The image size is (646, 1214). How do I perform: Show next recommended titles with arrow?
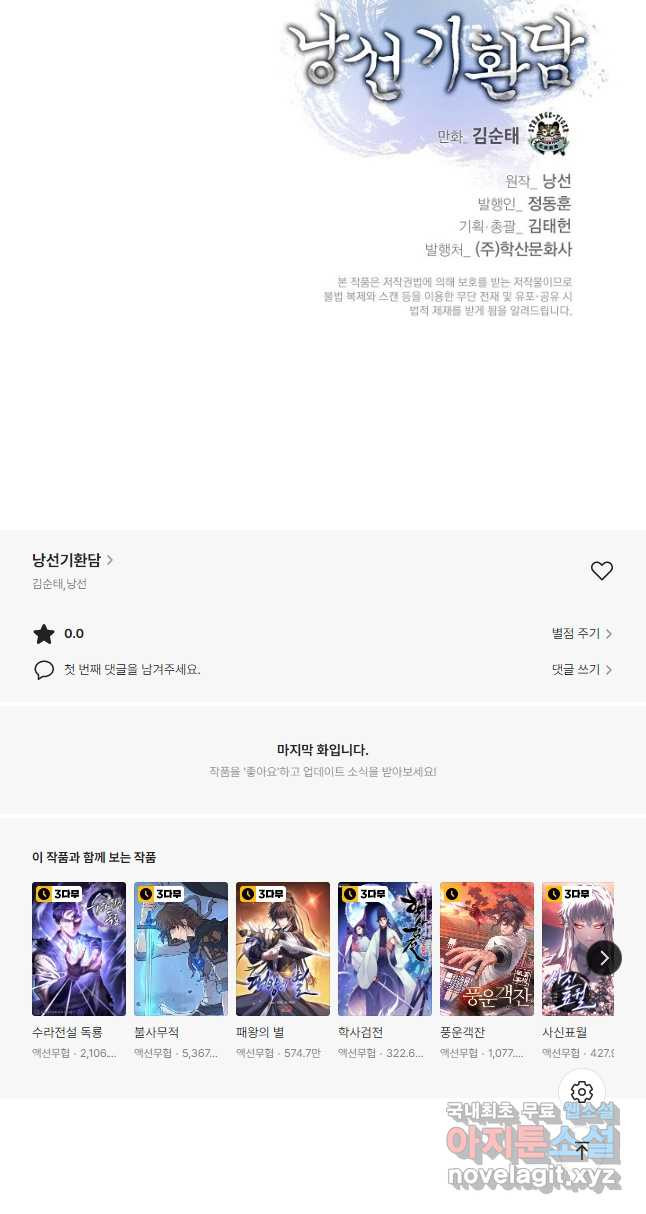604,958
